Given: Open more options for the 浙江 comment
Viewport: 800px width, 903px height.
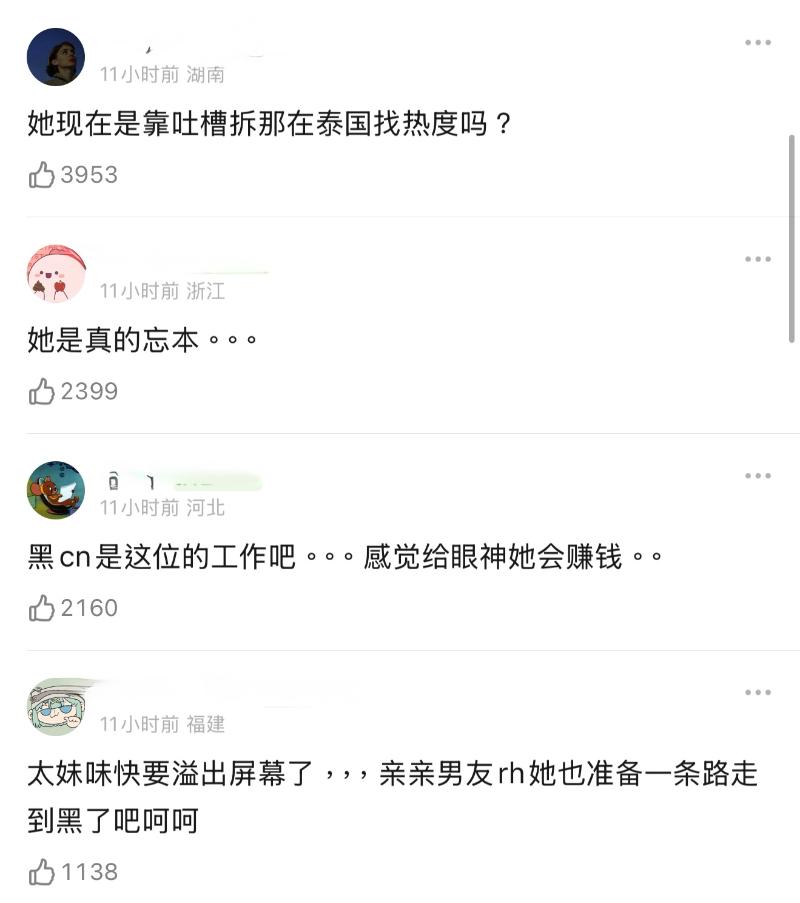Looking at the screenshot, I should pos(757,259).
